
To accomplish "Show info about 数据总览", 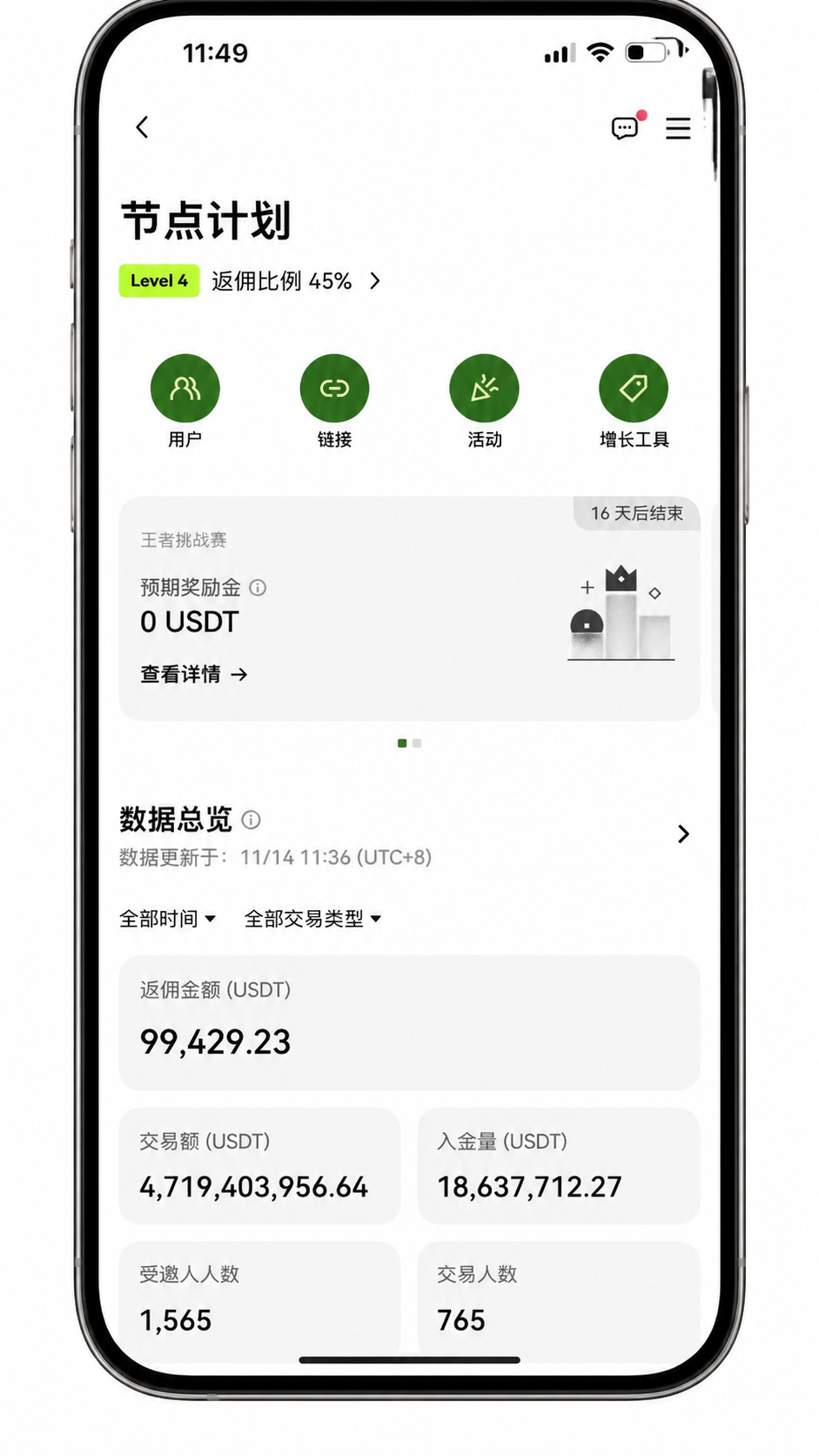I will pos(251,819).
